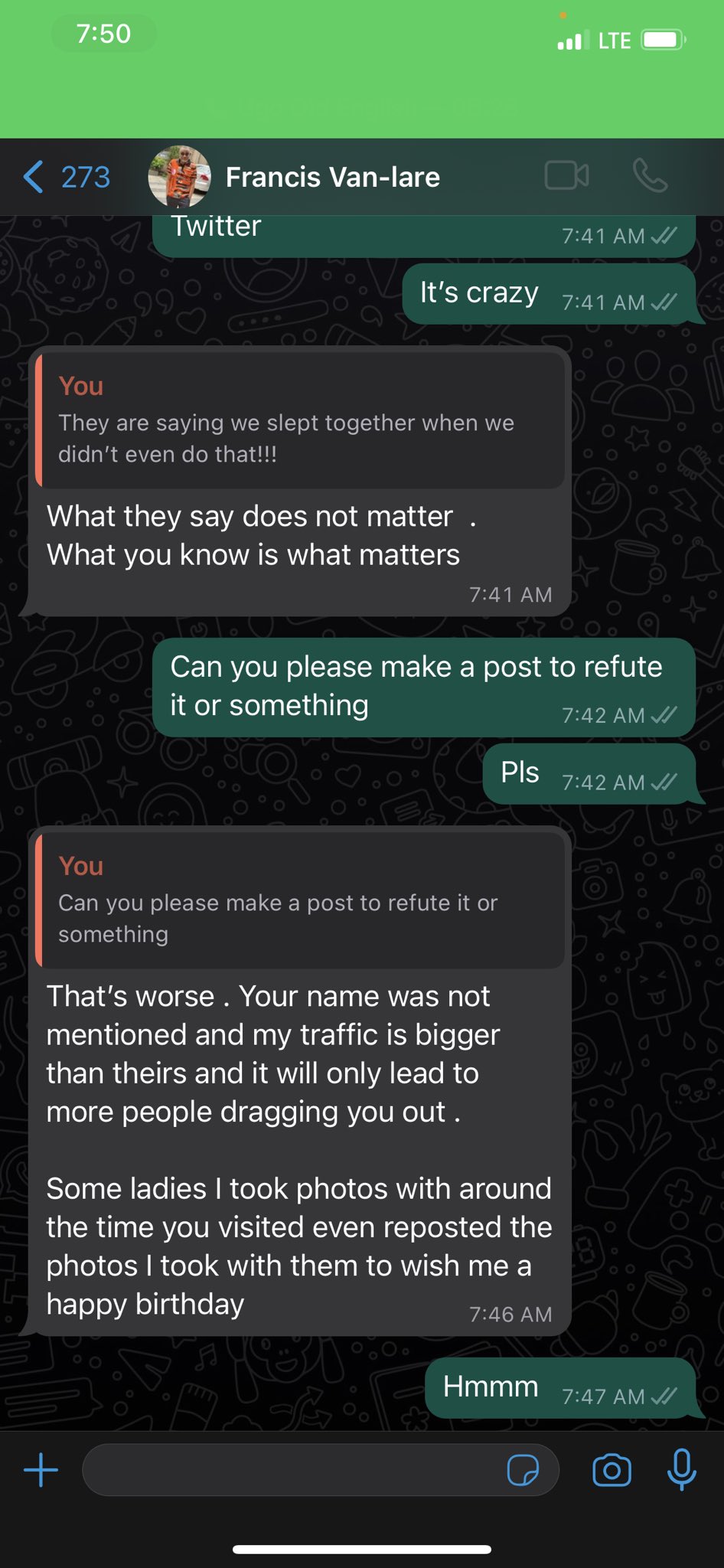The height and width of the screenshot is (1568, 724).
Task: Start a video call with Francis
Action: pos(566,176)
